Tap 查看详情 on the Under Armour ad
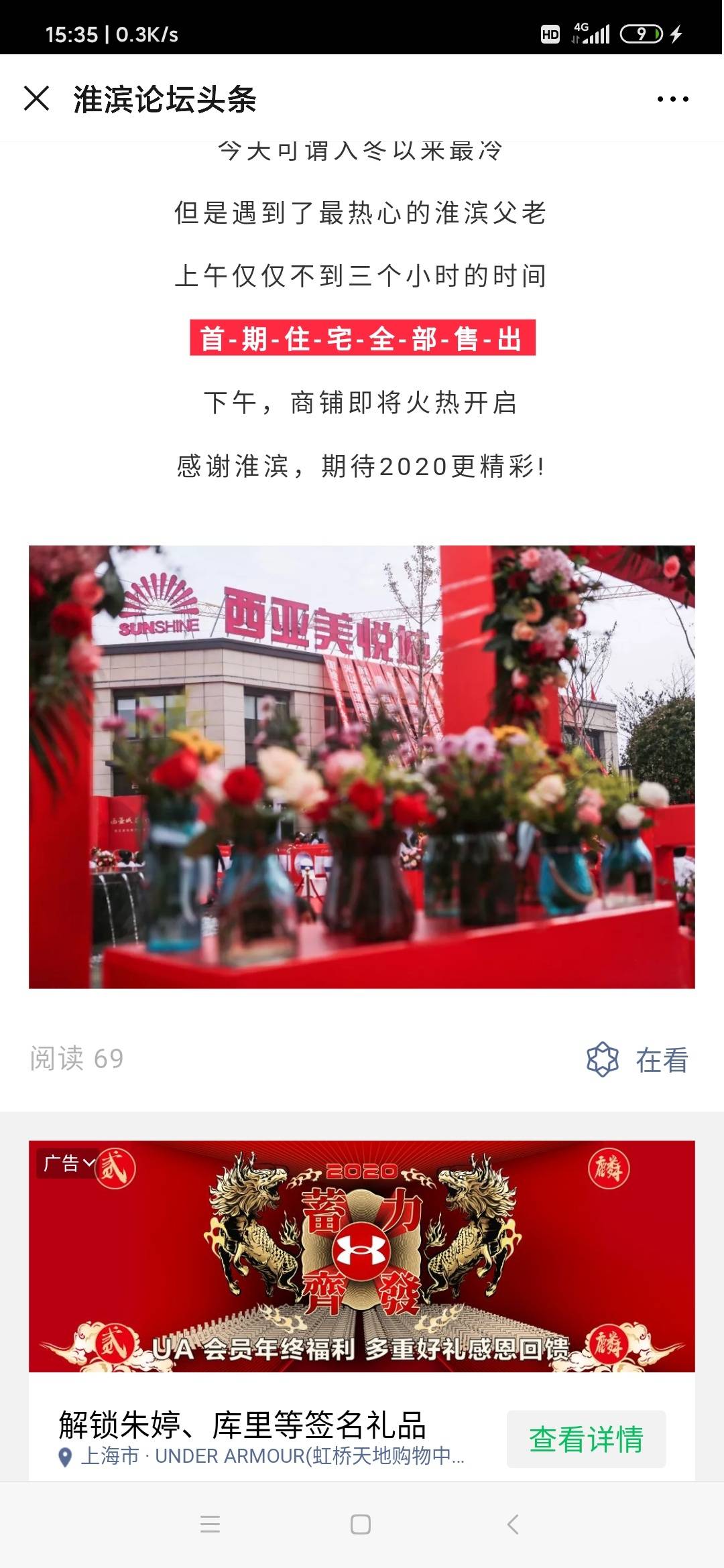This screenshot has width=724, height=1568. click(x=586, y=1439)
